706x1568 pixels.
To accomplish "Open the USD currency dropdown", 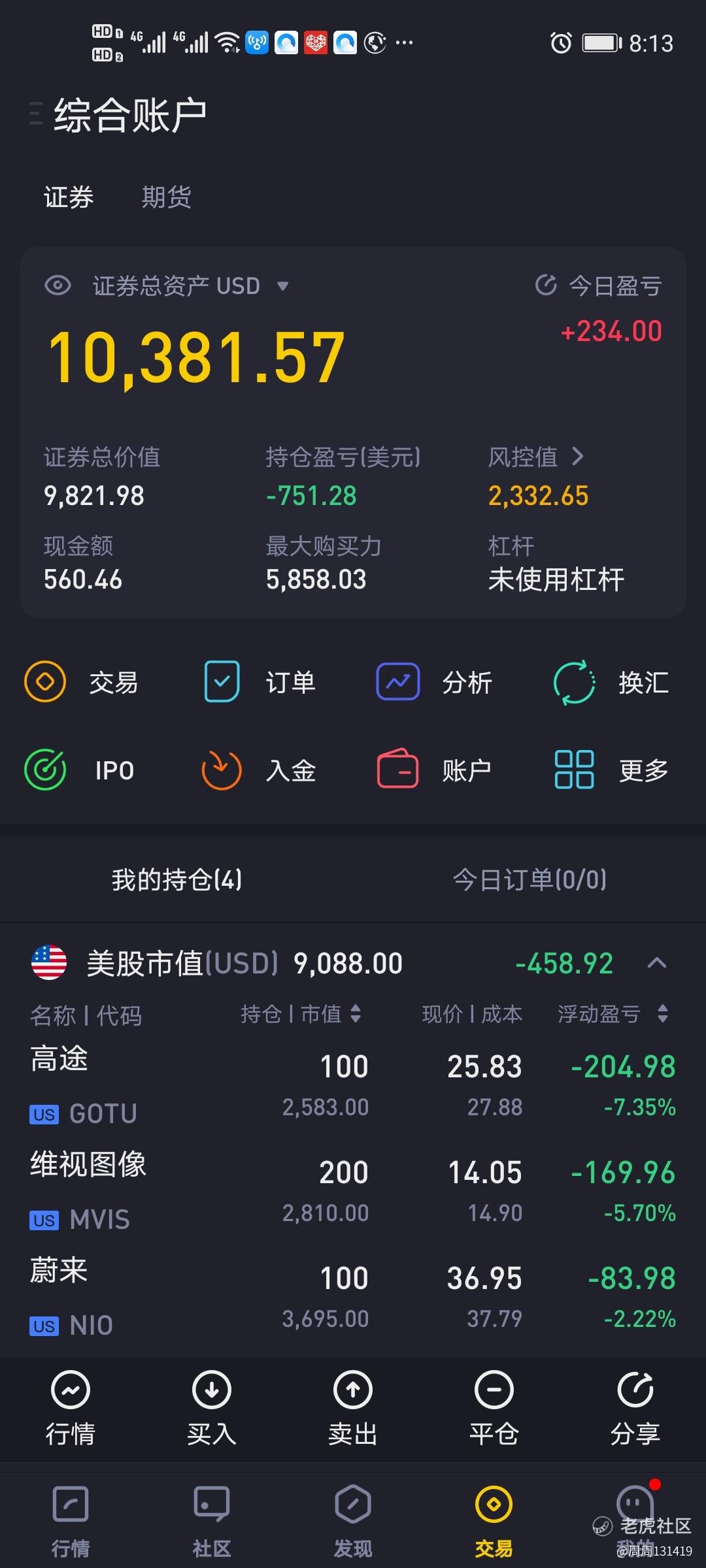I will (x=283, y=286).
